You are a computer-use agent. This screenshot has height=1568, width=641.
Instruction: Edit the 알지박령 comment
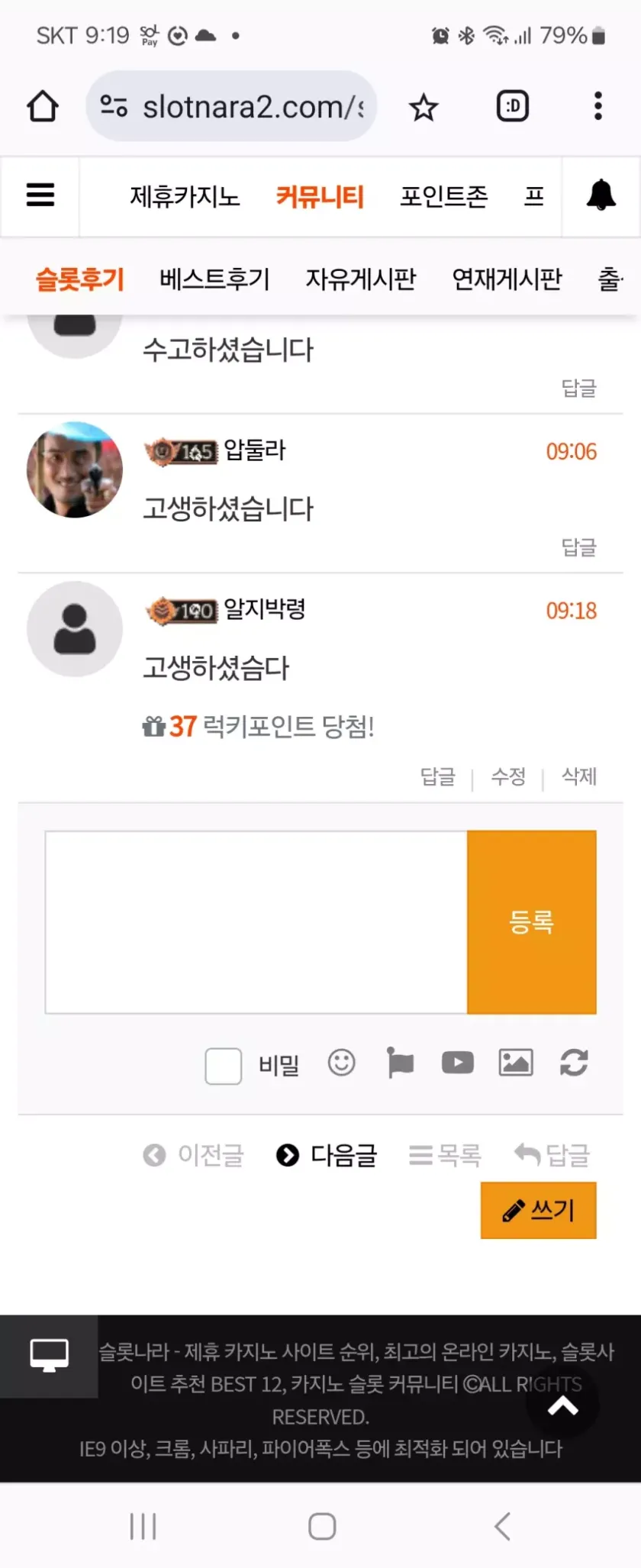click(508, 777)
